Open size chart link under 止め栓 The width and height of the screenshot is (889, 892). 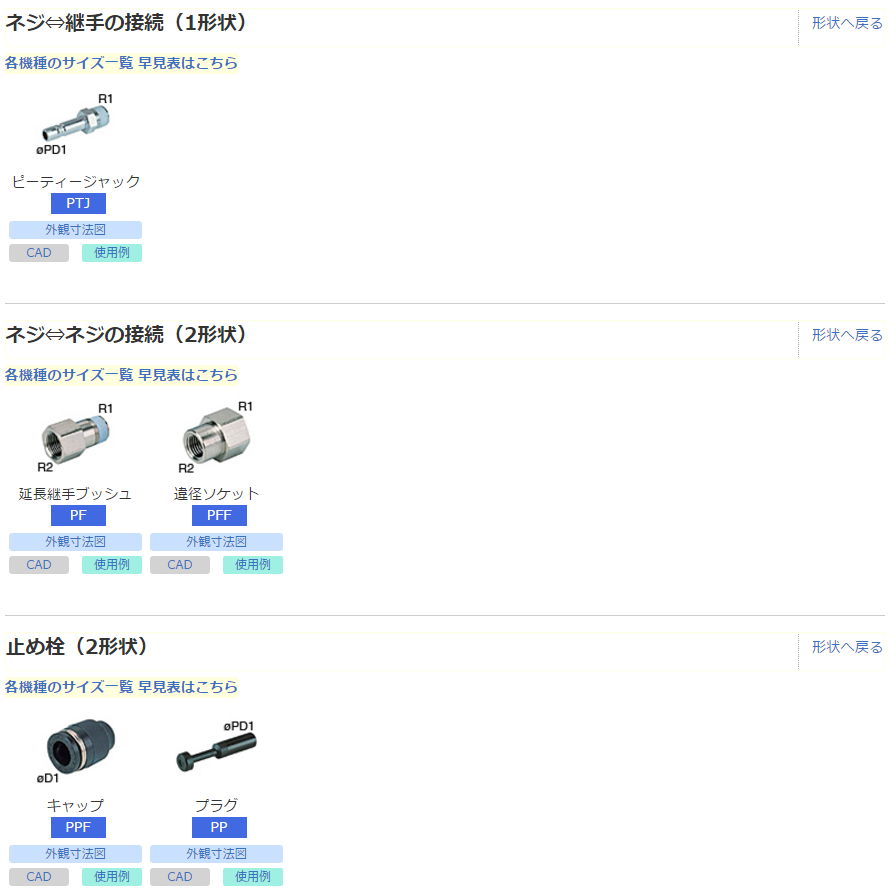121,687
